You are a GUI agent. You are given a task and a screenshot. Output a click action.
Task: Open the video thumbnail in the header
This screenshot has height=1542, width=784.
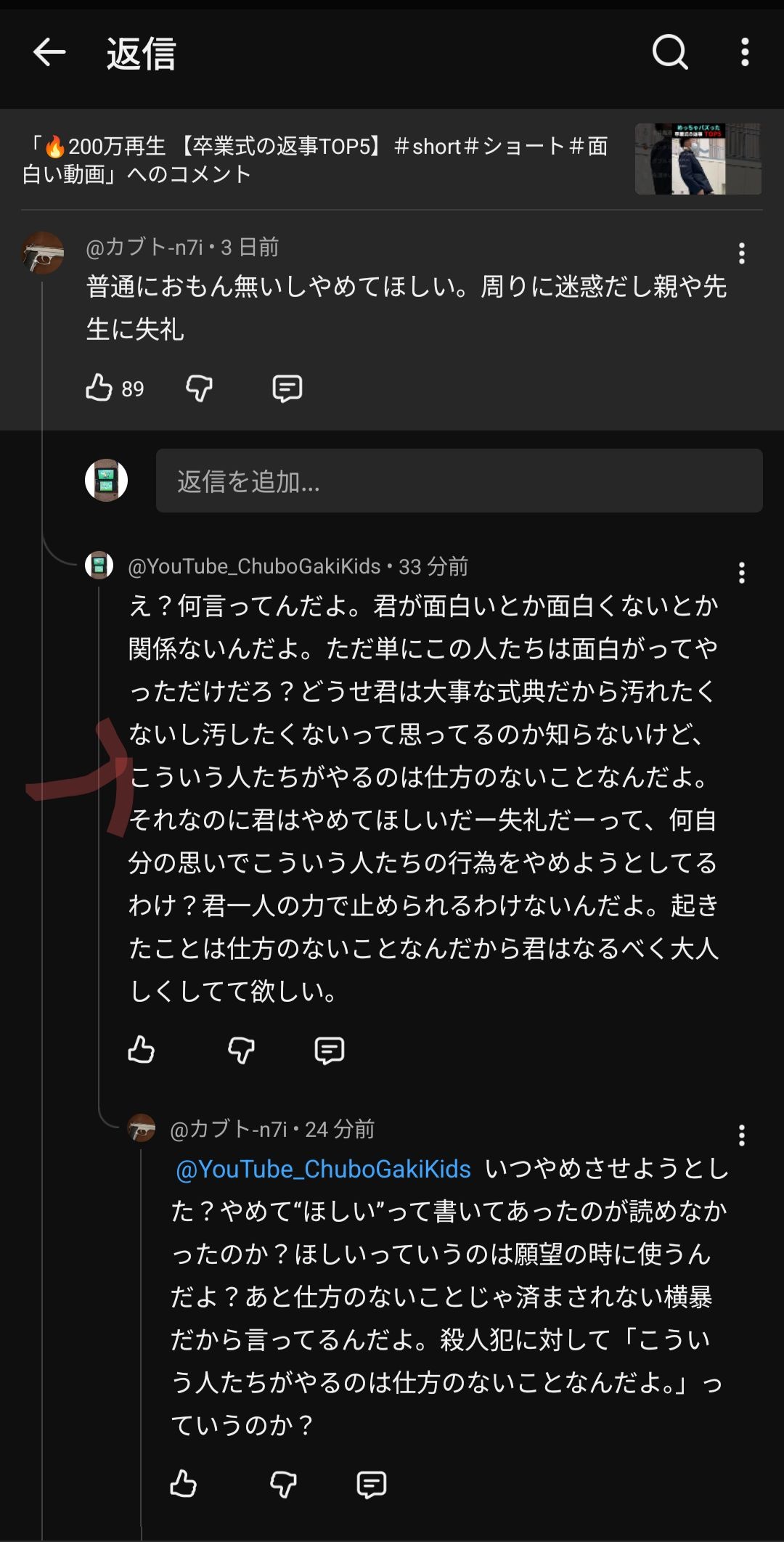click(x=698, y=159)
